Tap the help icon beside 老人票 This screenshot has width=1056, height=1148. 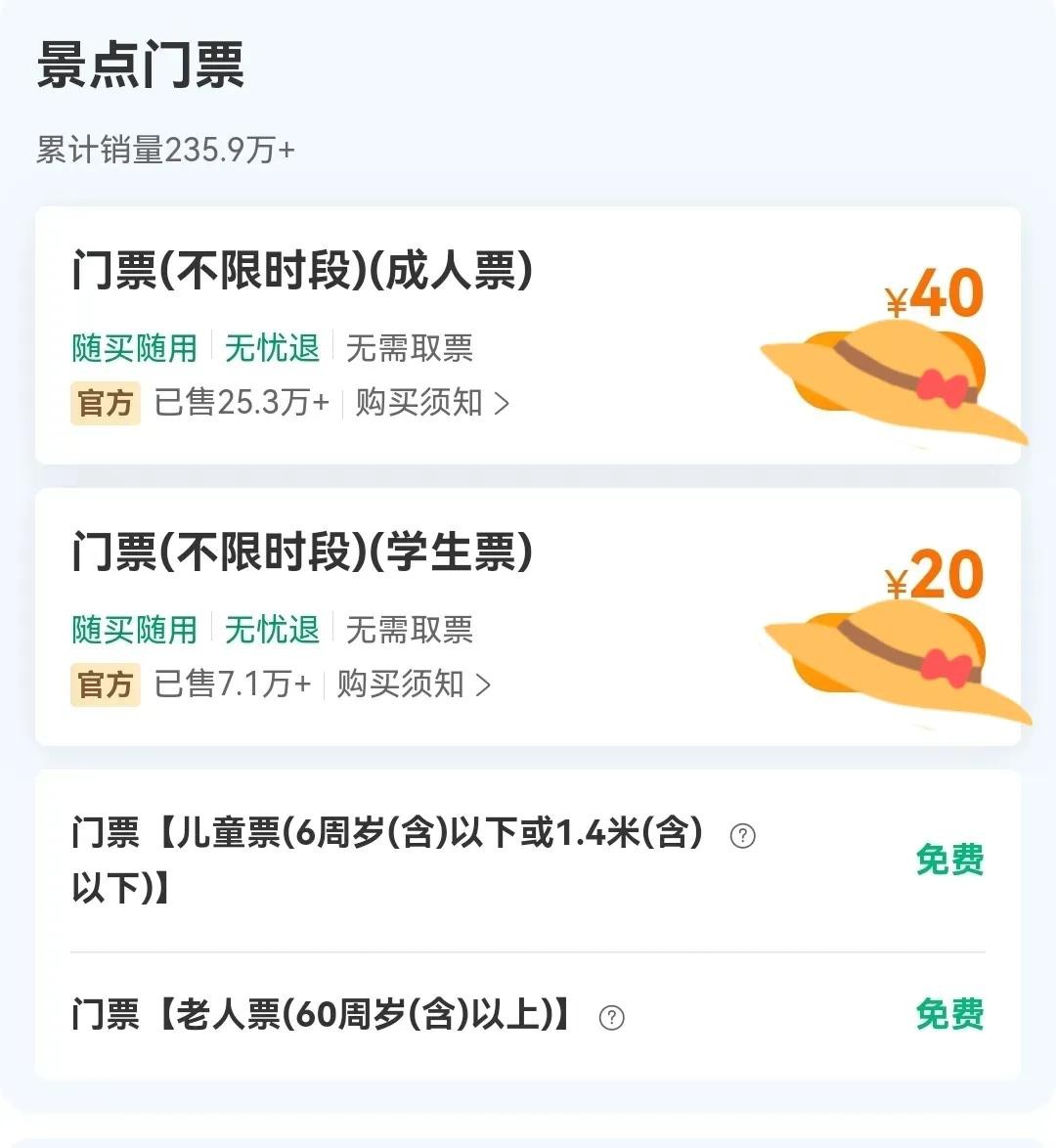pyautogui.click(x=612, y=1018)
